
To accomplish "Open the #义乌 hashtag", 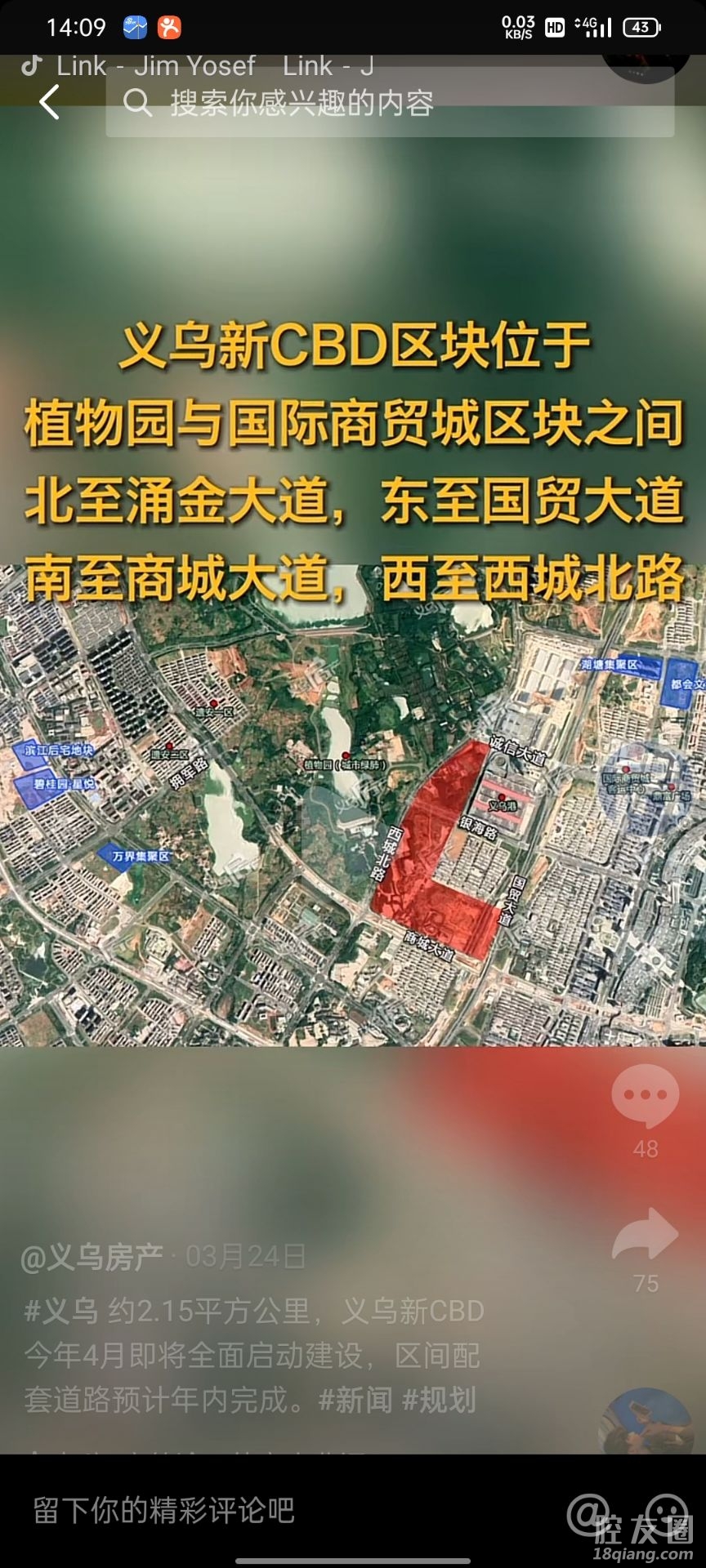I will (x=61, y=1311).
